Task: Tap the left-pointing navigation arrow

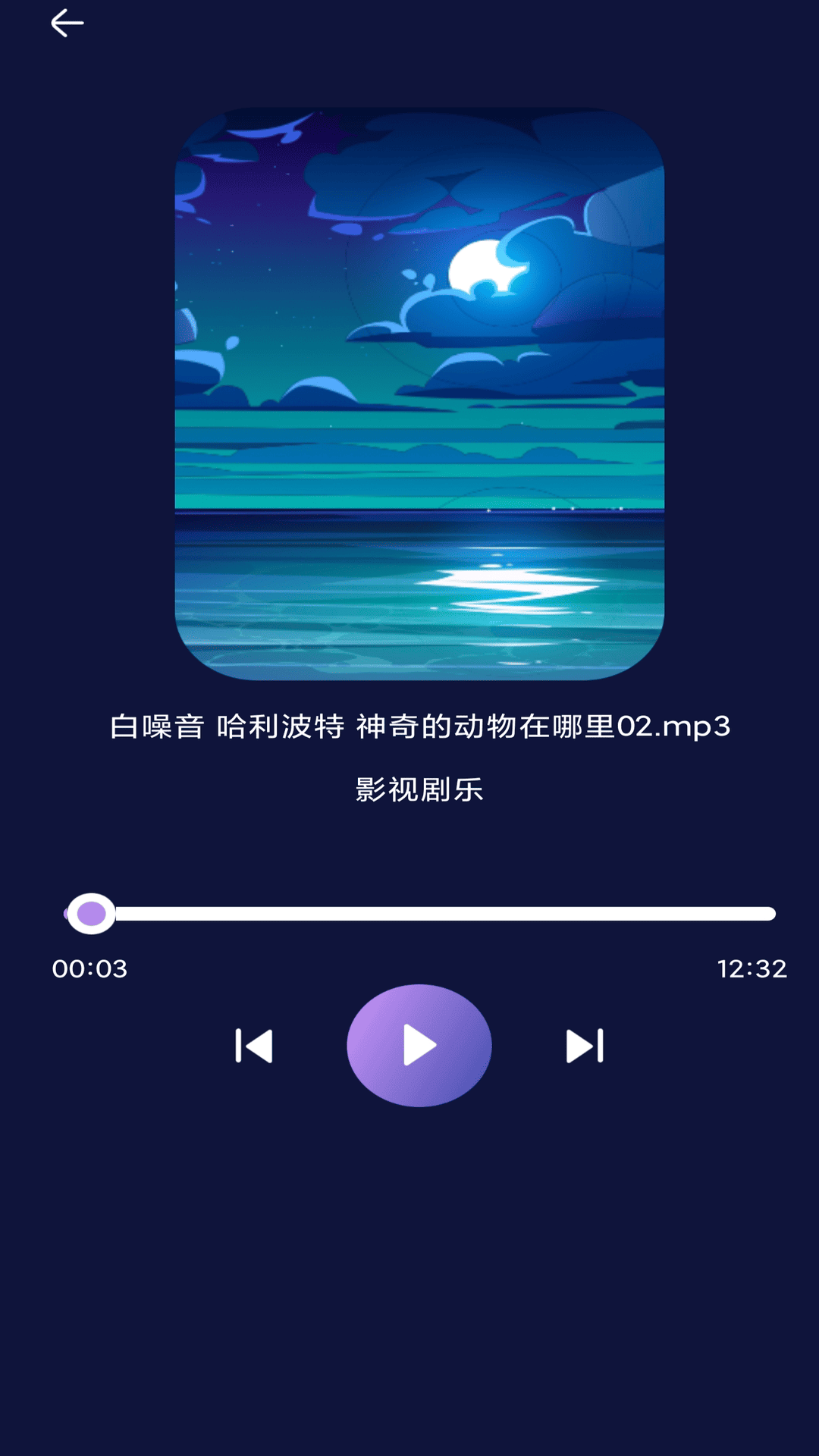Action: coord(67,22)
